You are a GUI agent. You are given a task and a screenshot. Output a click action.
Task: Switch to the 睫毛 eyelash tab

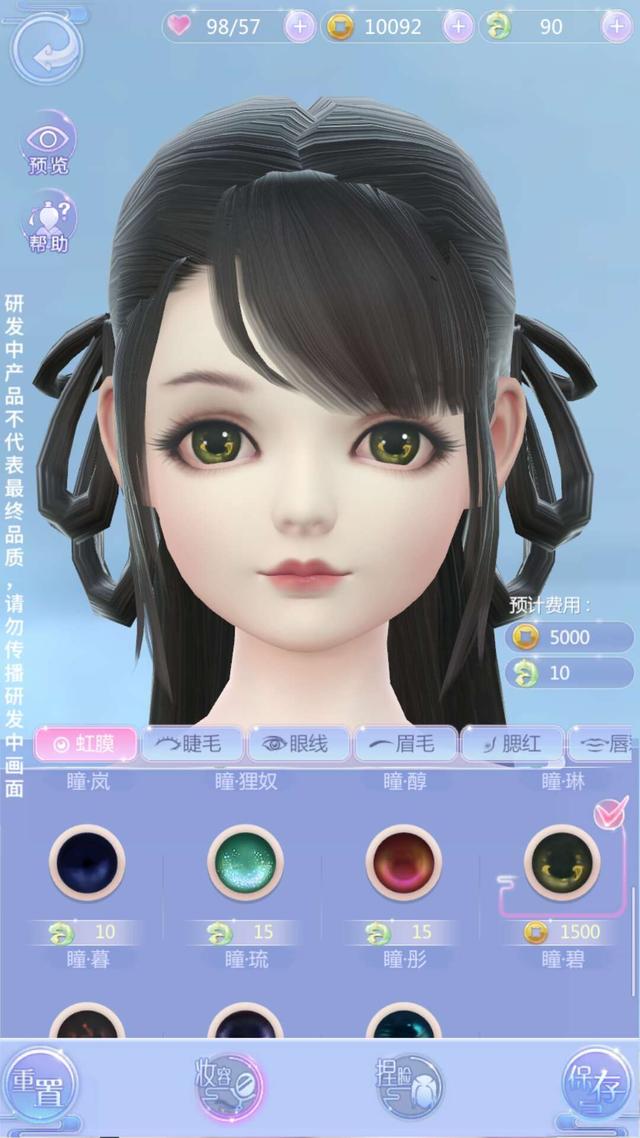pos(192,744)
